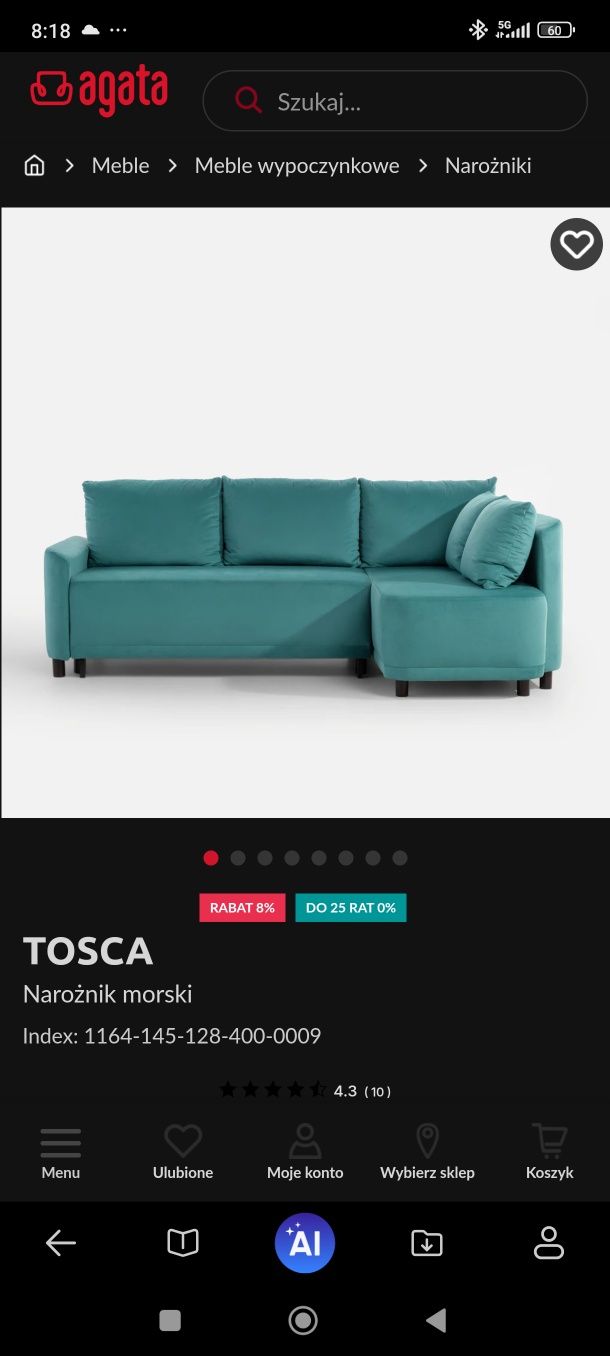Open the Meble breadcrumb

120,166
